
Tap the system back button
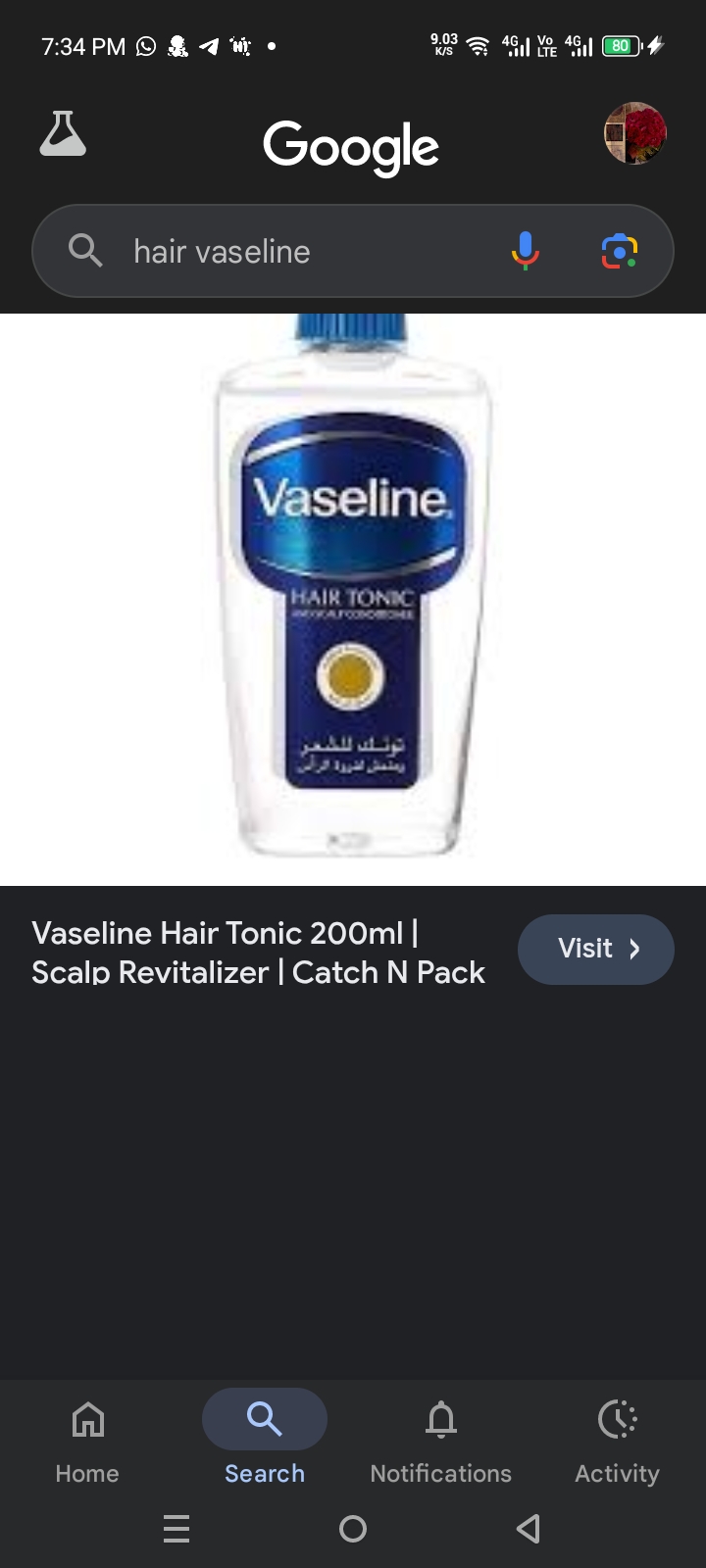(x=529, y=1529)
